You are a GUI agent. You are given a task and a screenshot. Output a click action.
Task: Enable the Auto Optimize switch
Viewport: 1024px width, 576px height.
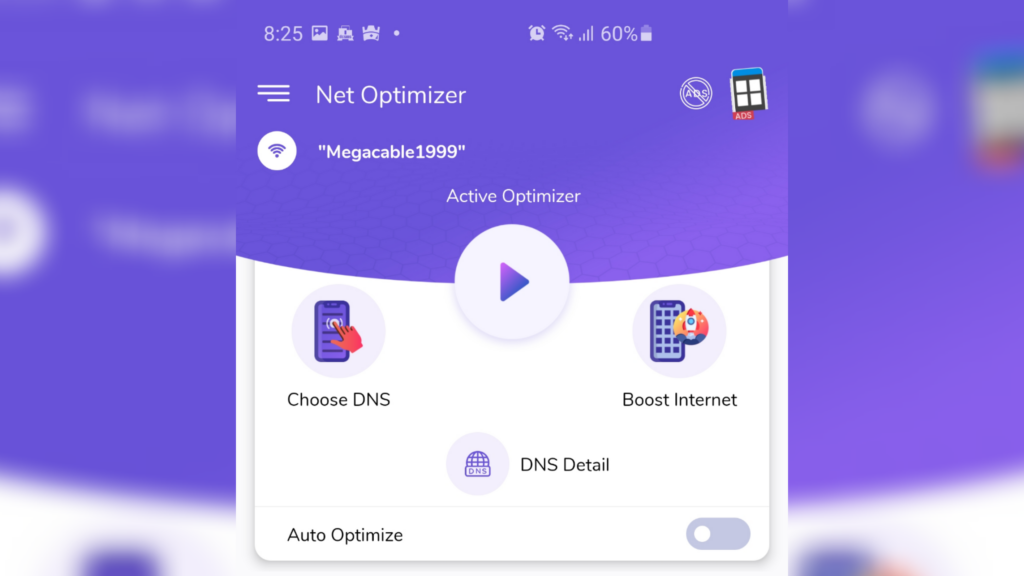[x=717, y=534]
